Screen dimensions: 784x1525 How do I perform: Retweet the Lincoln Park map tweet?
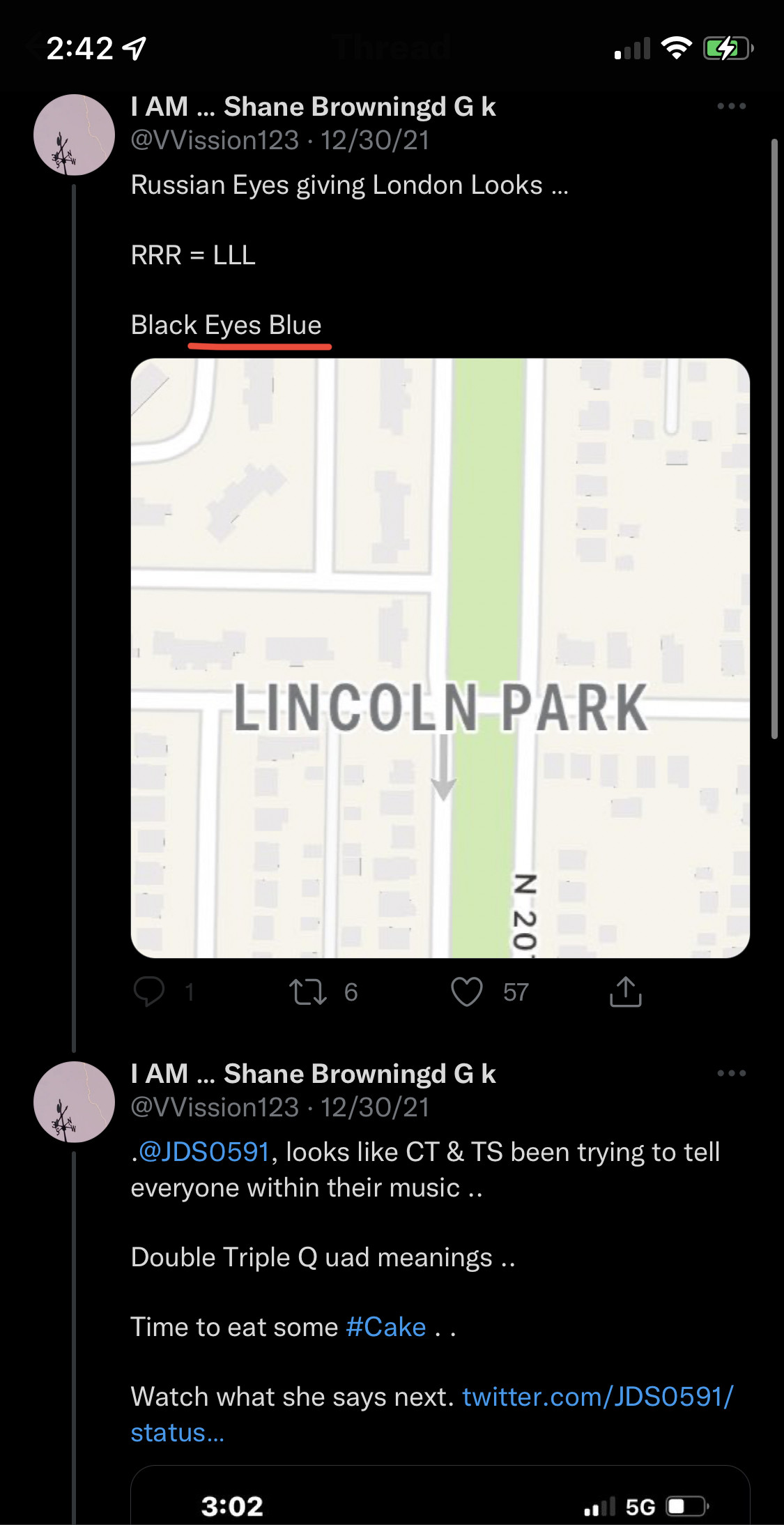308,992
